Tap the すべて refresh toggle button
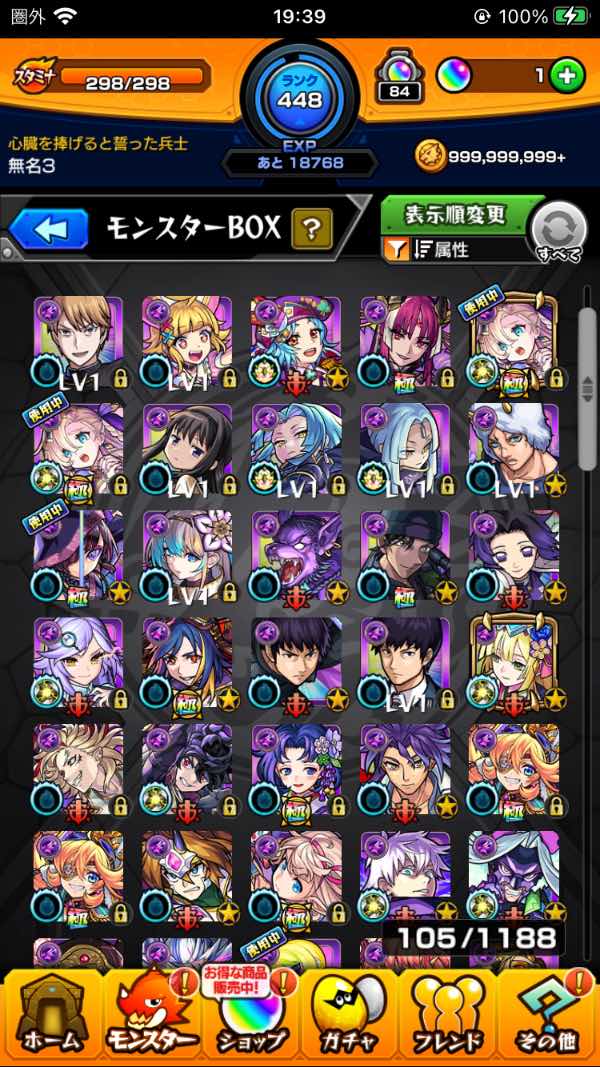Viewport: 600px width, 1067px height. 556,233
